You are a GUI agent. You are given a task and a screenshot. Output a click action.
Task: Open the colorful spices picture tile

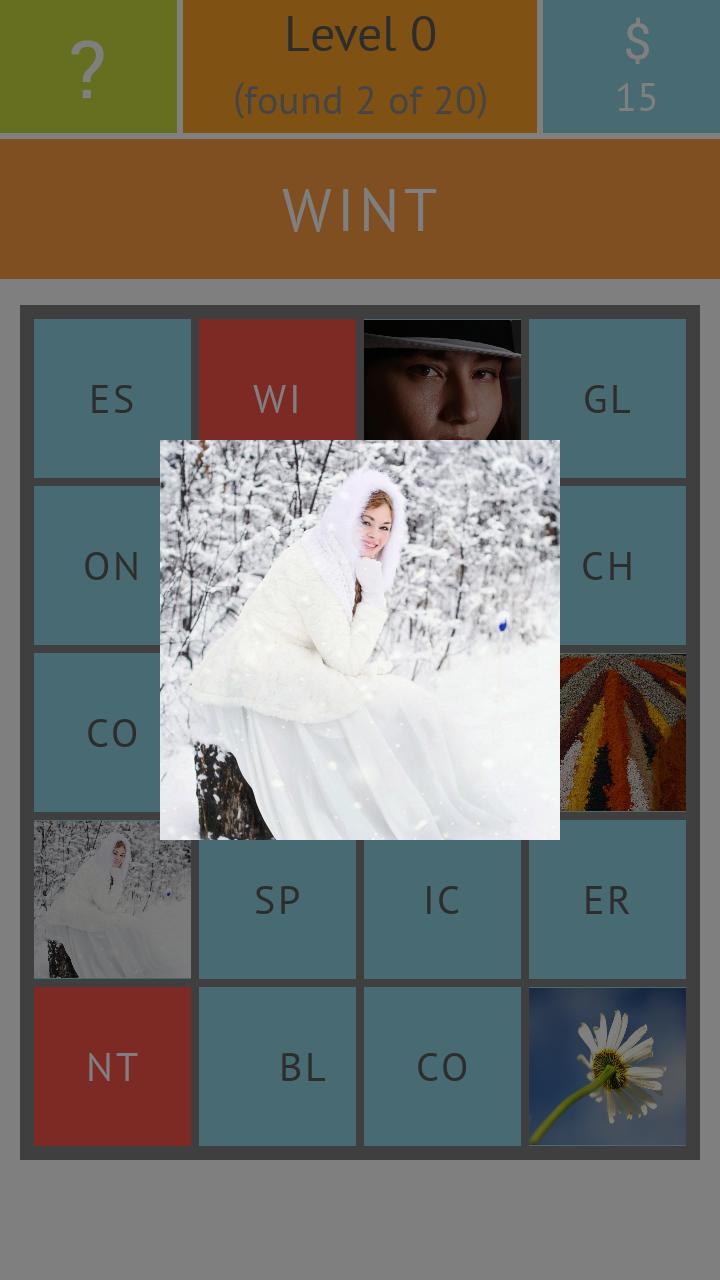(x=624, y=732)
